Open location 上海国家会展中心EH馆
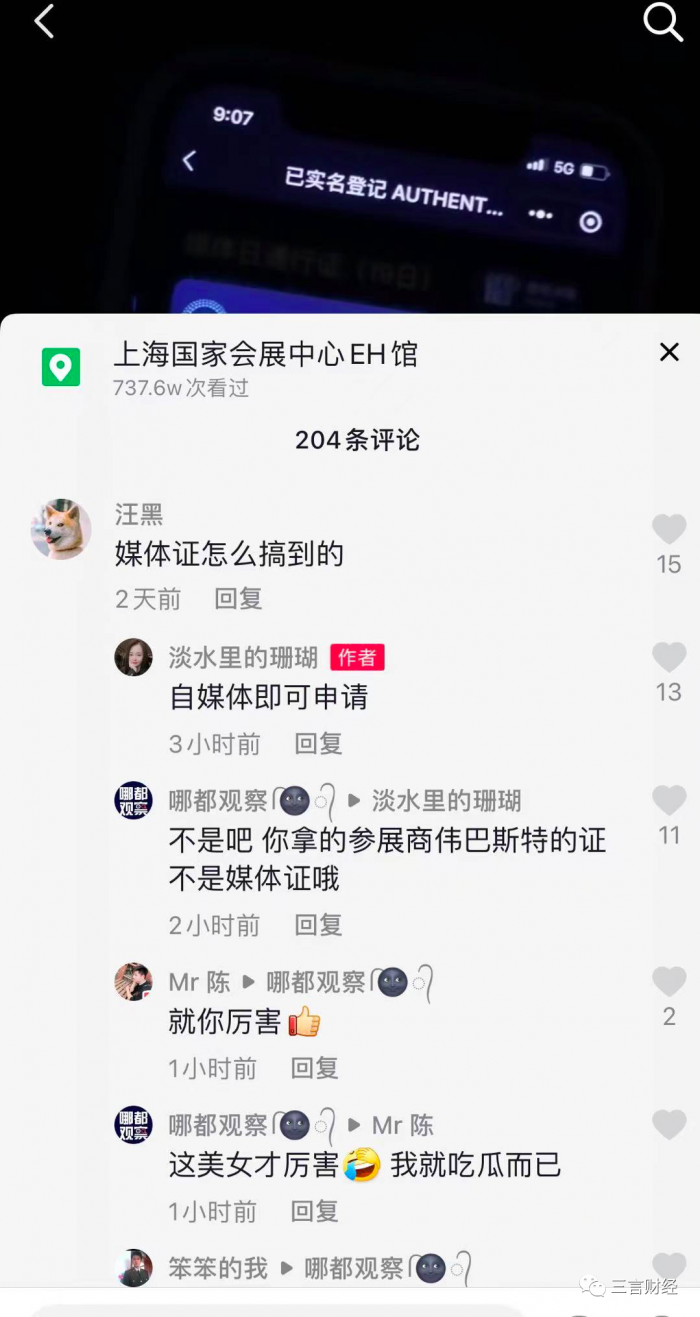 click(x=265, y=354)
